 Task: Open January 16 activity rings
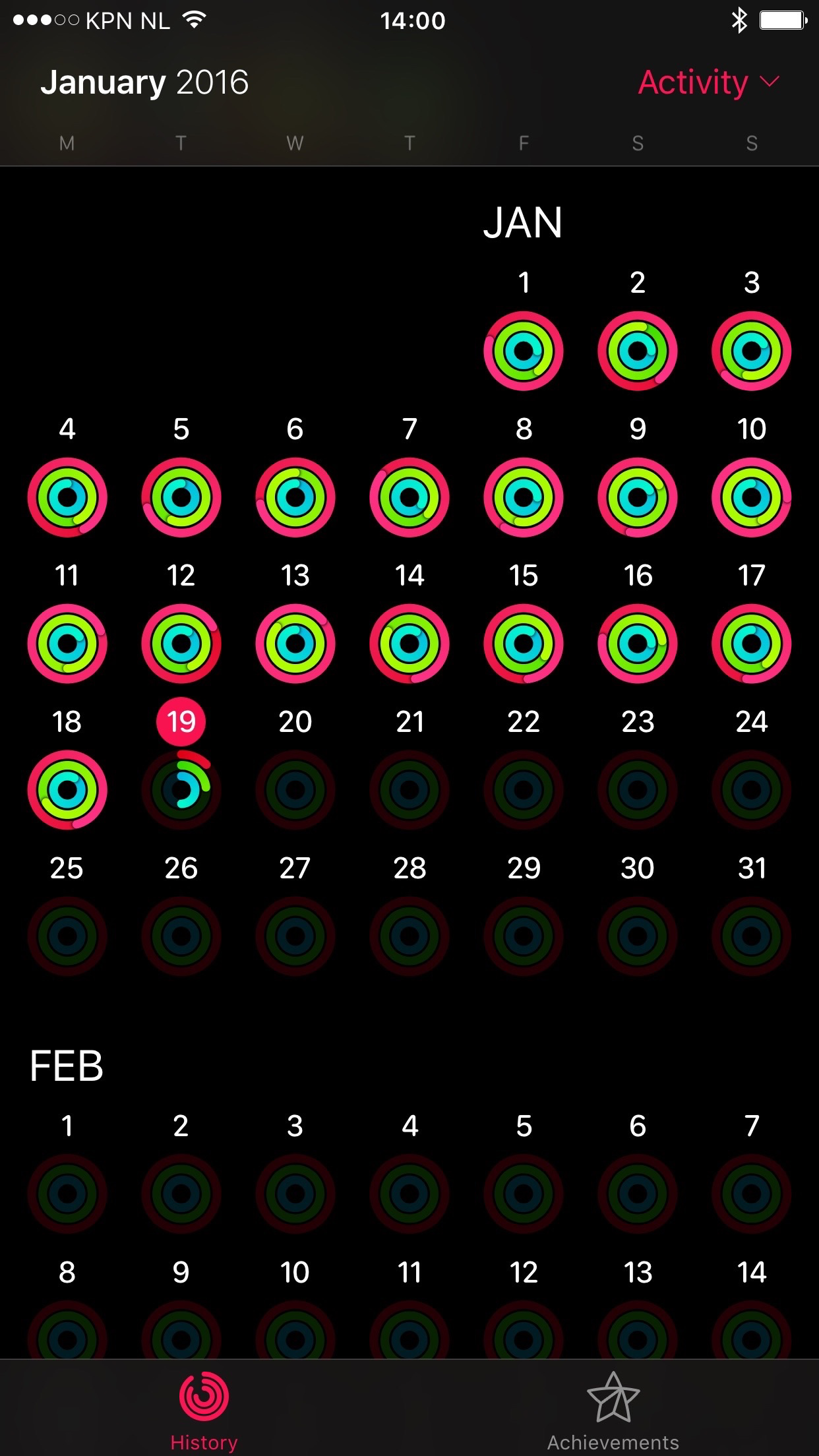tap(638, 644)
